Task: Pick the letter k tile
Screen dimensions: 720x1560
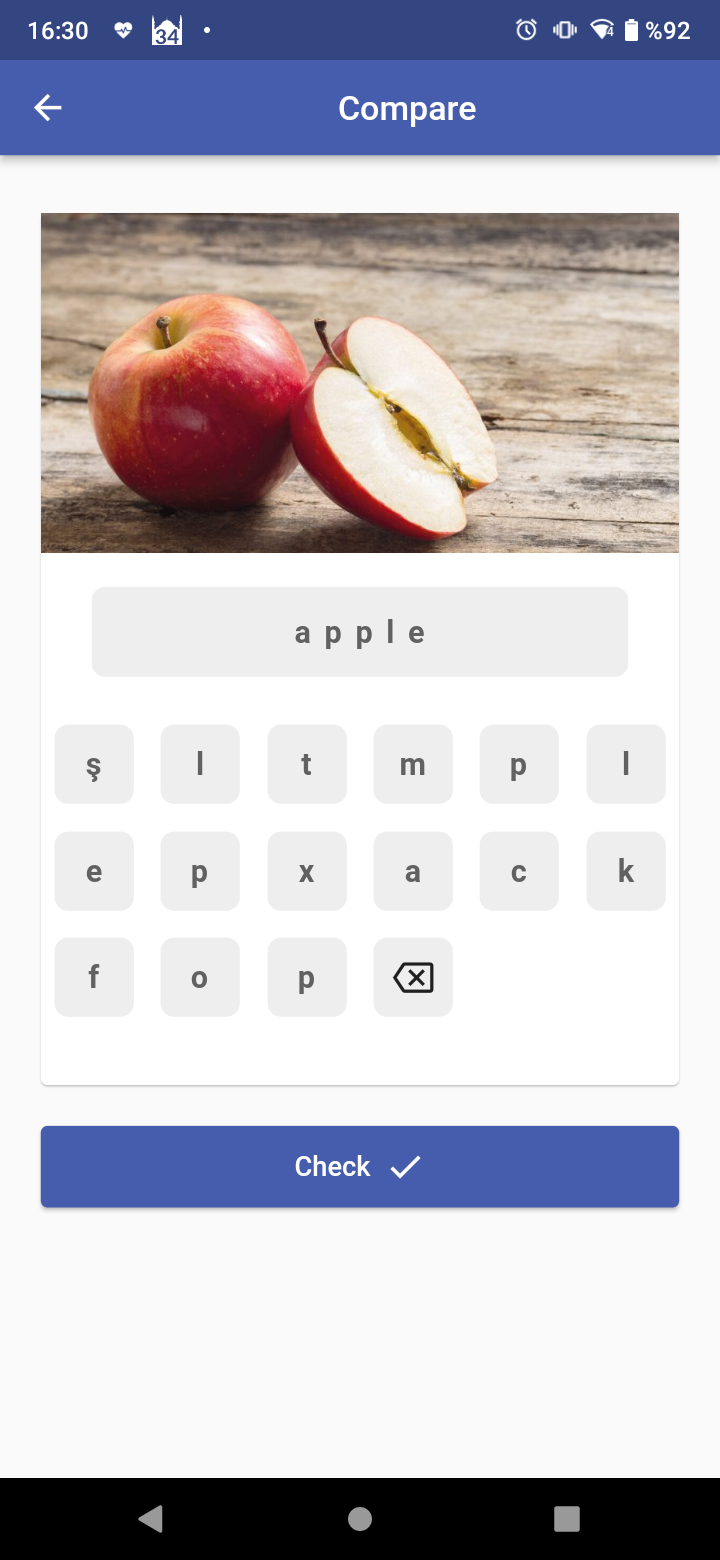Action: [x=626, y=871]
